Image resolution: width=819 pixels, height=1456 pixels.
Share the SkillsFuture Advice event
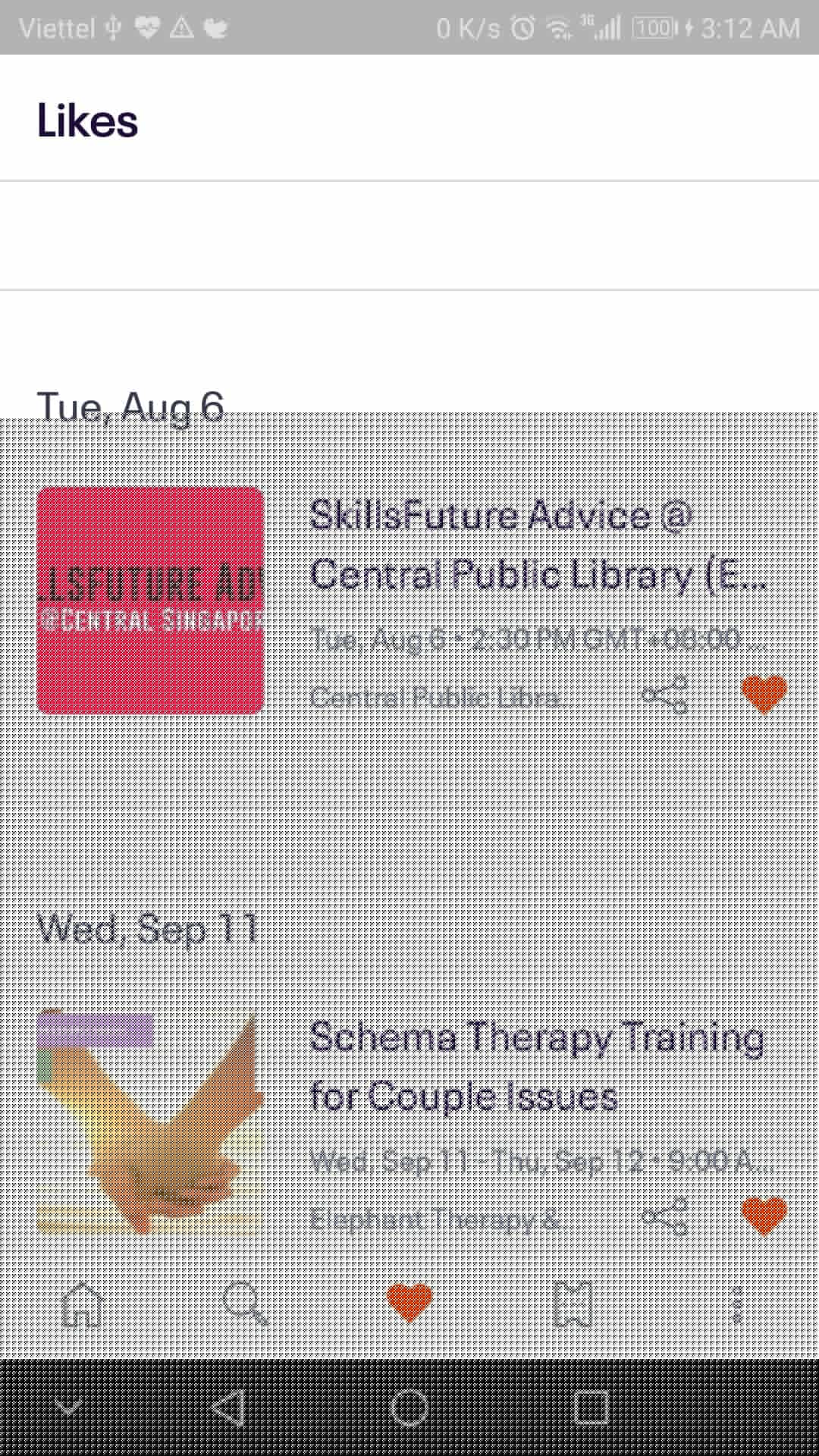[x=664, y=693]
